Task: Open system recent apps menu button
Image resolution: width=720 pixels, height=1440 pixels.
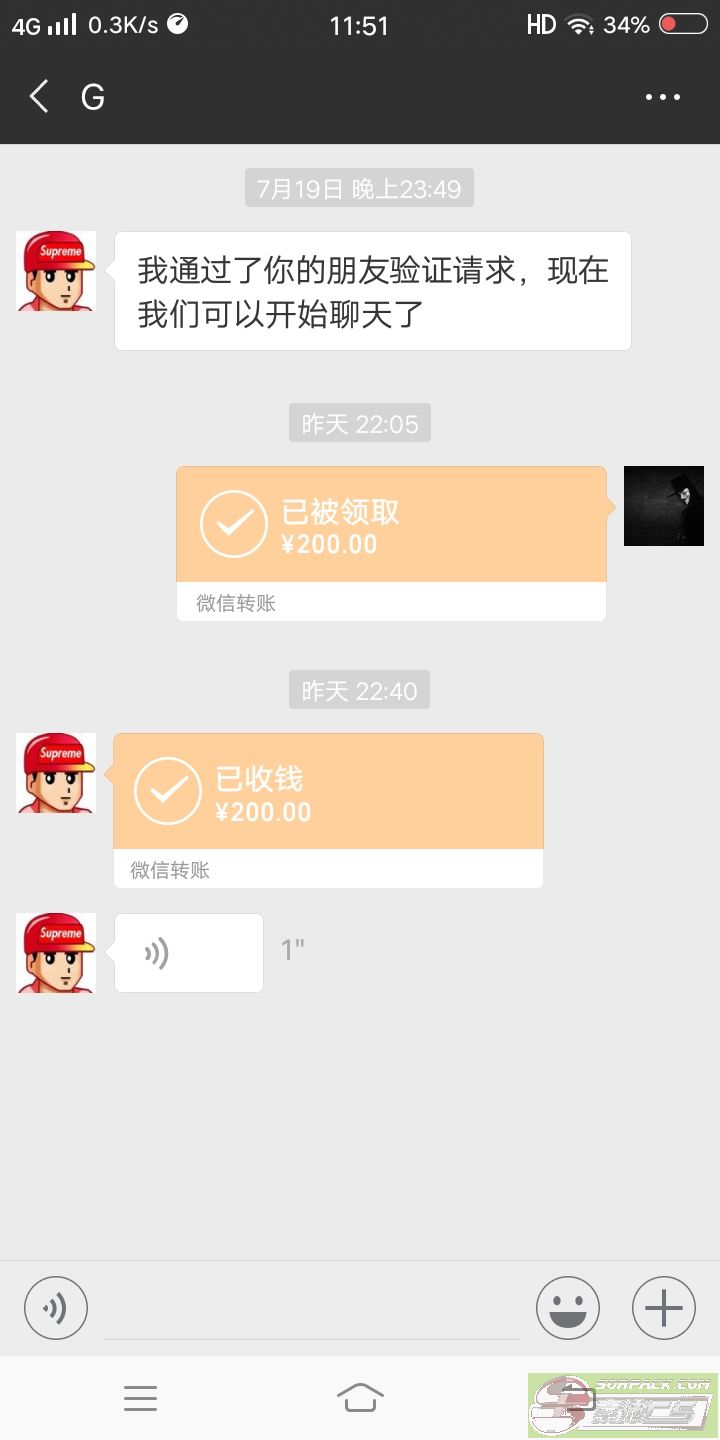Action: [141, 1398]
